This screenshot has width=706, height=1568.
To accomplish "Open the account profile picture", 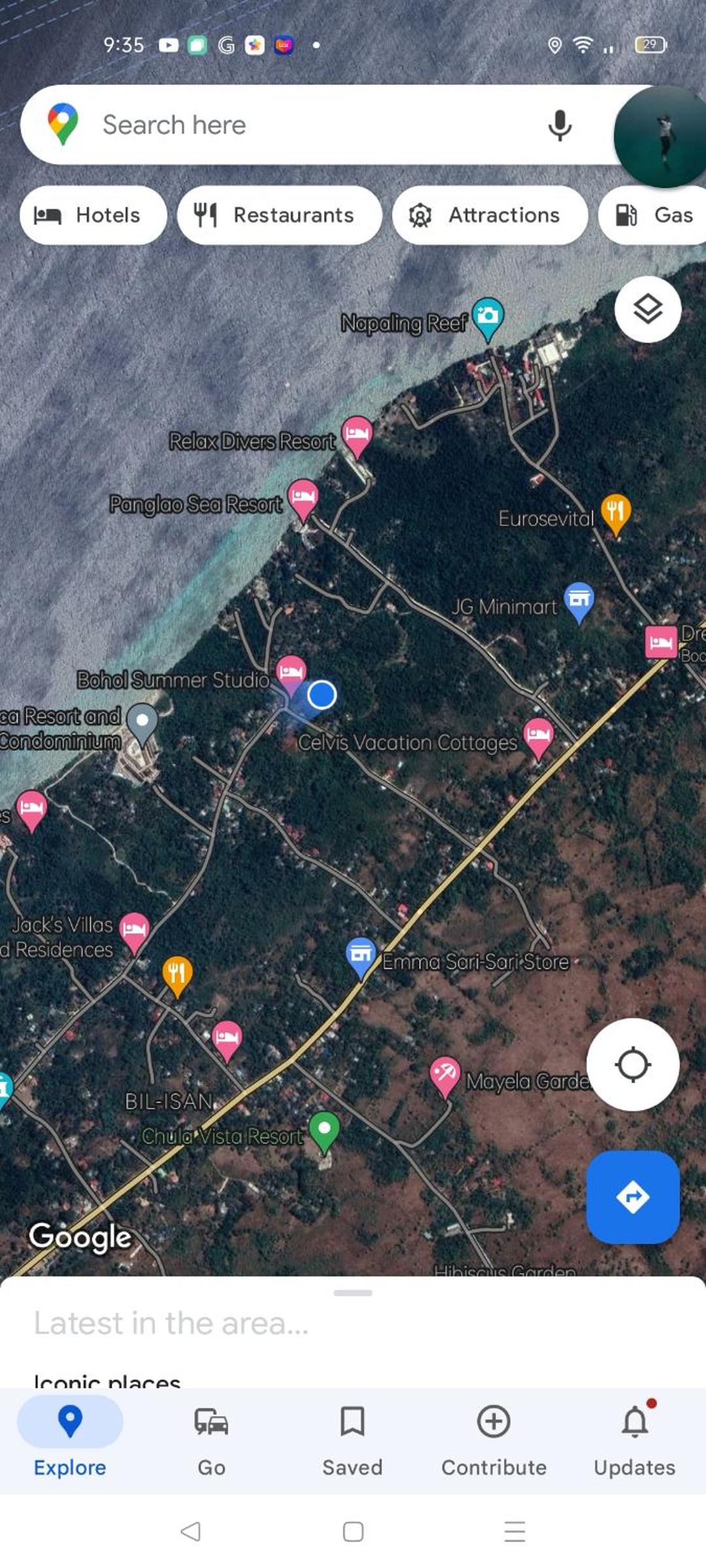I will click(x=660, y=136).
